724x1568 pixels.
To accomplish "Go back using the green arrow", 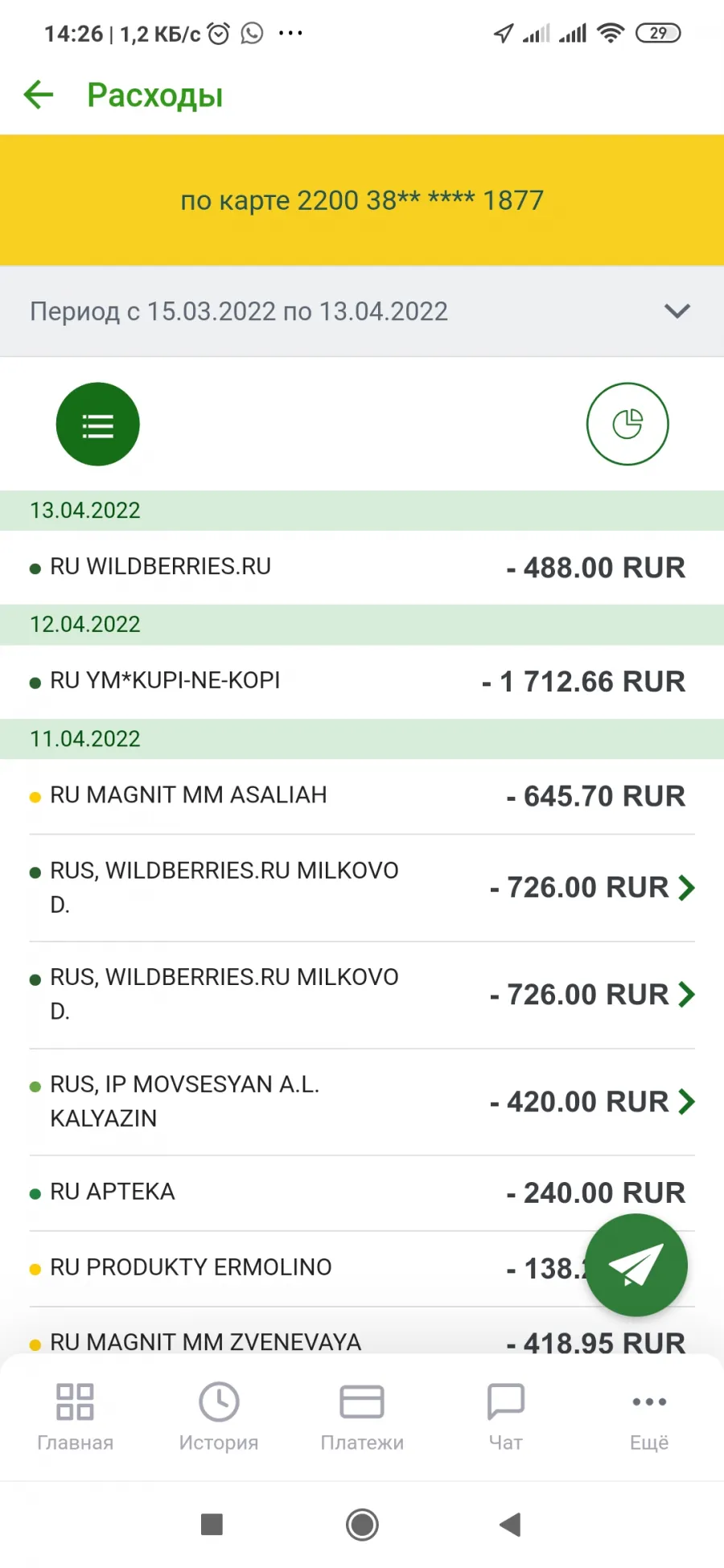I will pyautogui.click(x=39, y=95).
